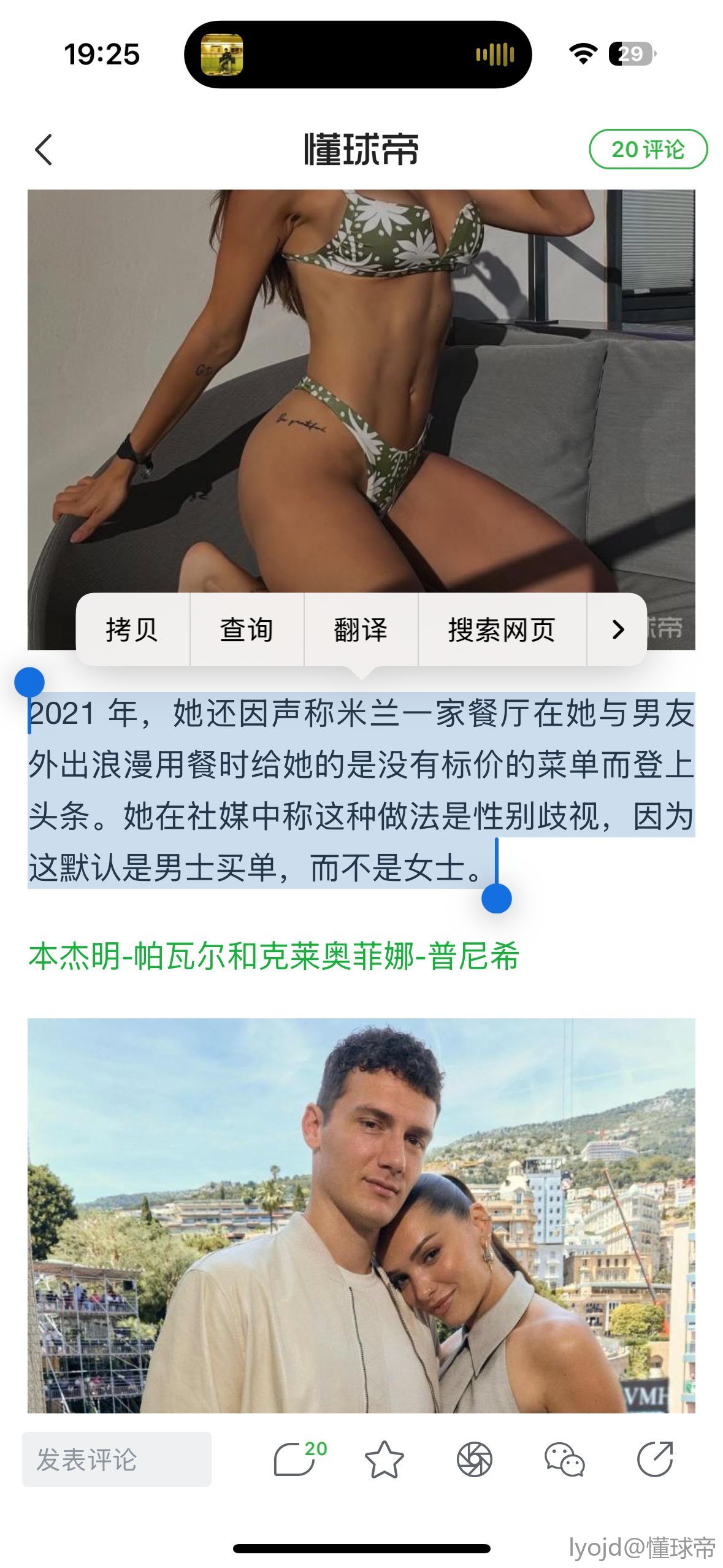
Task: Share article to WeChat
Action: point(564,1459)
